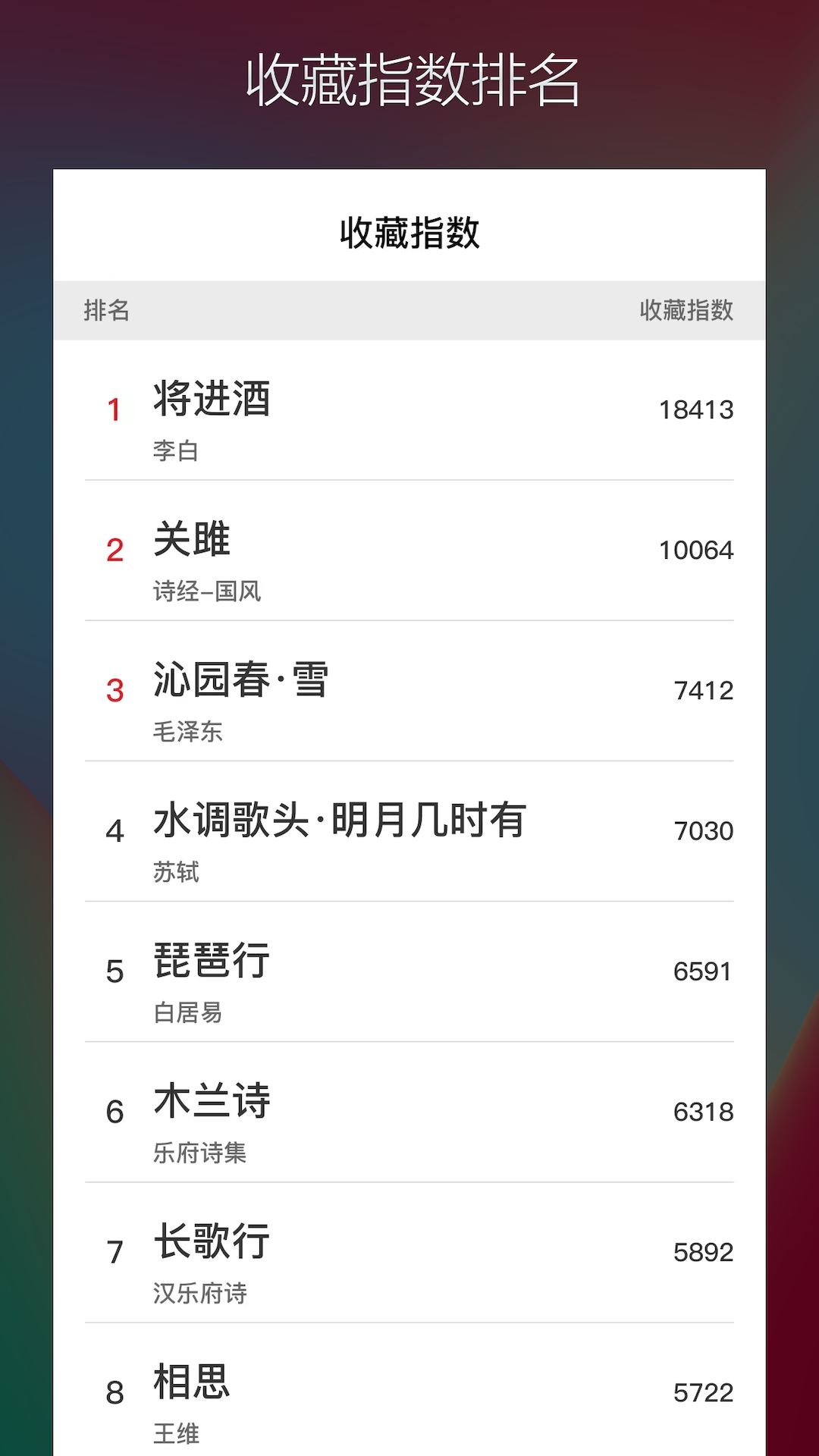View the poem 相思
This screenshot has height=1456, width=819.
(x=188, y=1382)
